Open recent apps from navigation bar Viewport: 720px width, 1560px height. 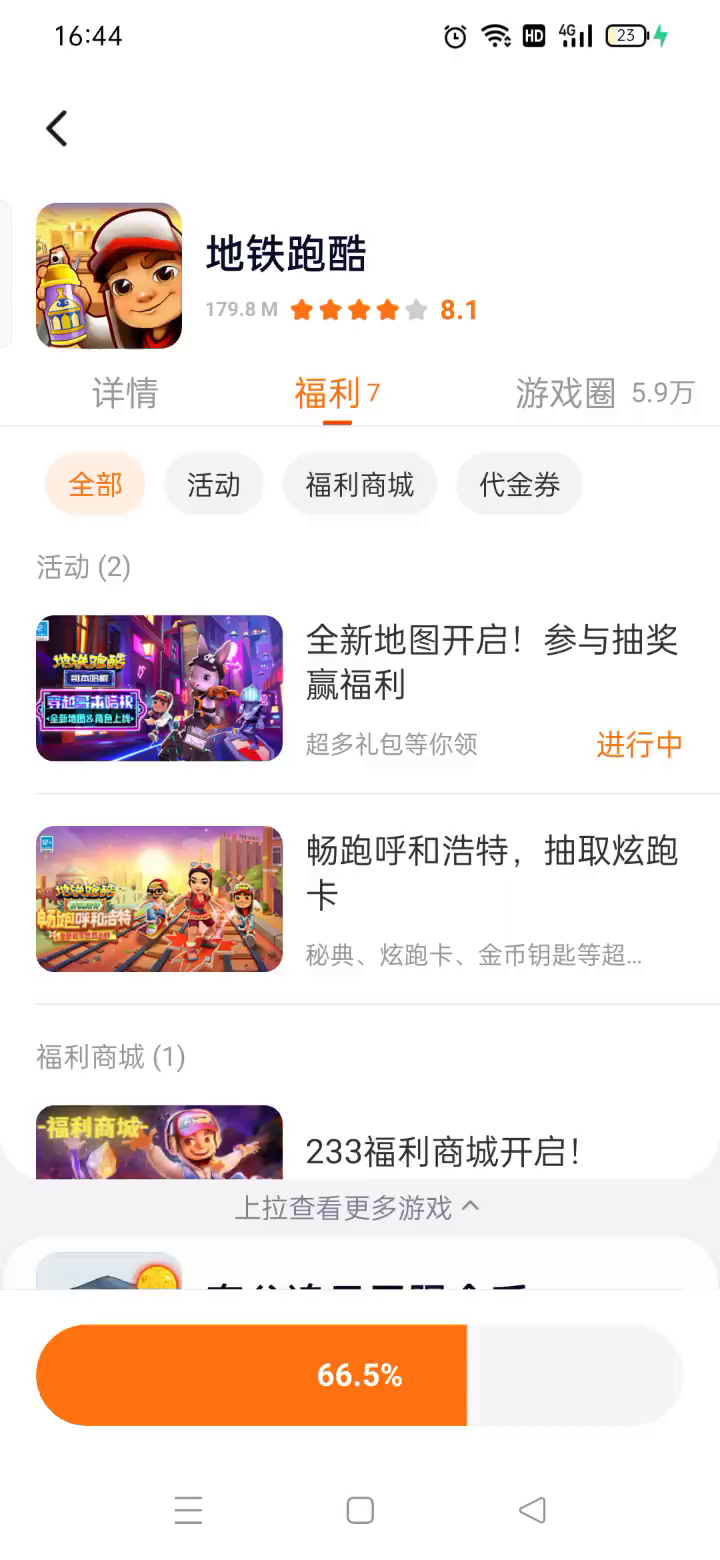click(188, 1510)
